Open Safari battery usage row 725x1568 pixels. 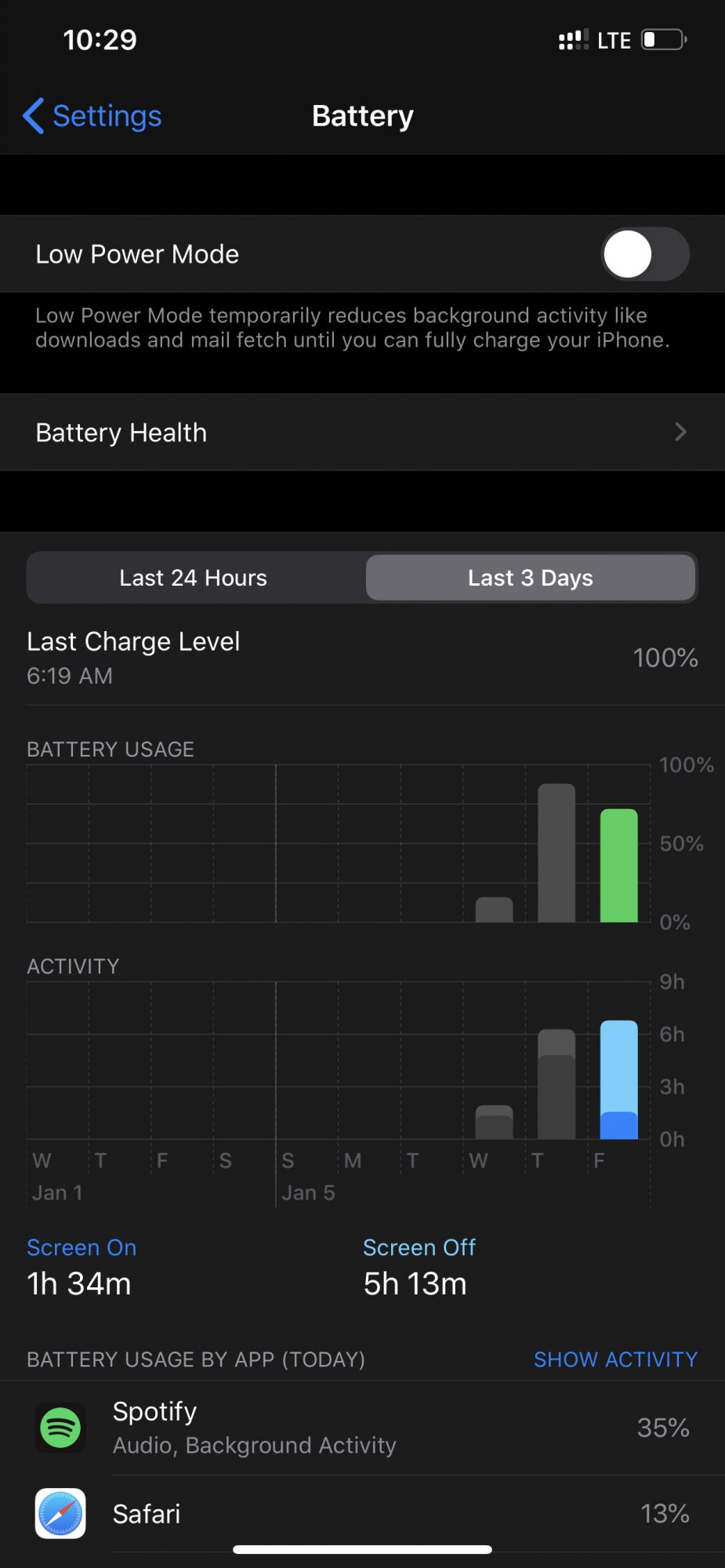coord(362,1514)
